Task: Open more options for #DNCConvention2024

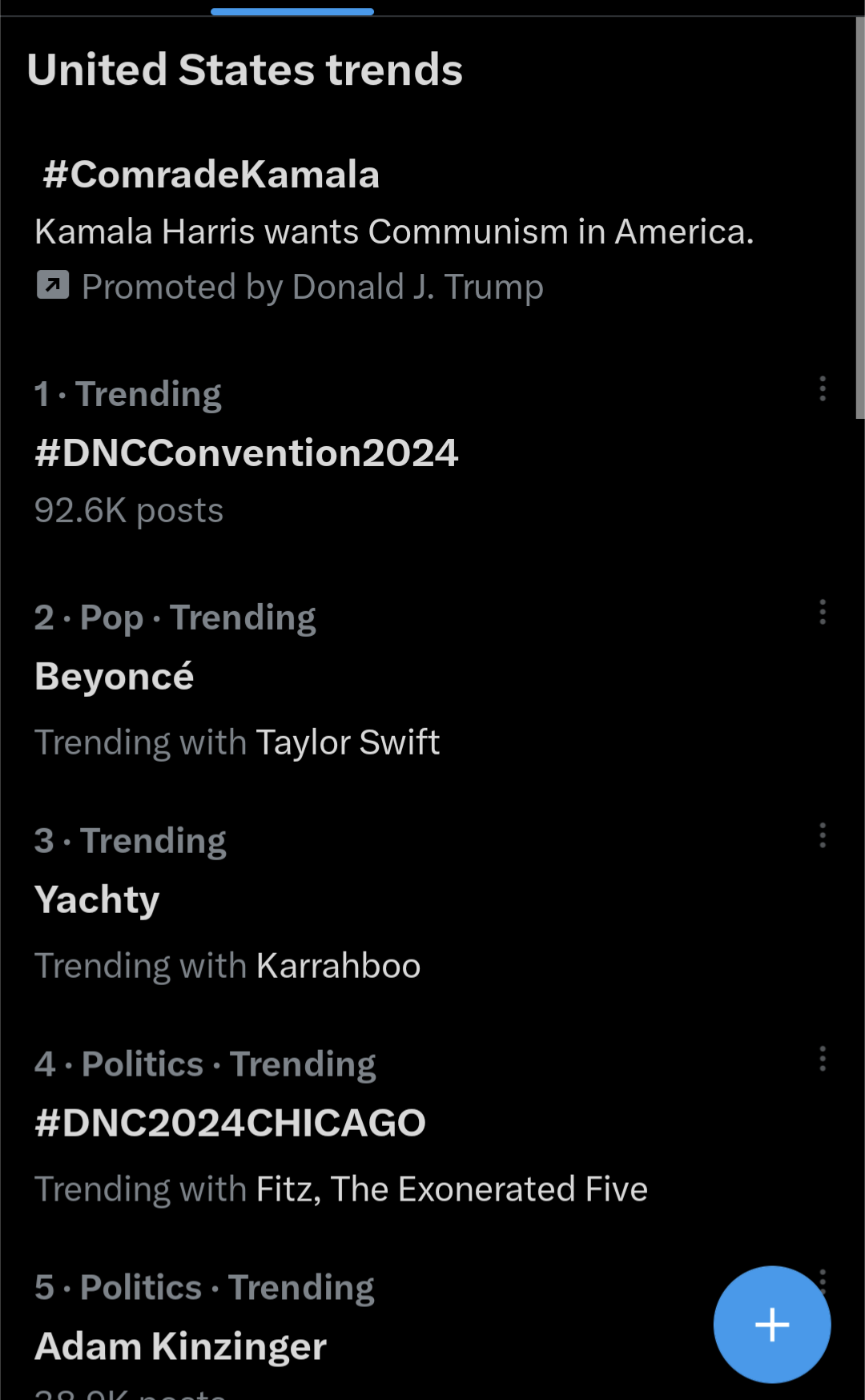Action: click(x=823, y=388)
